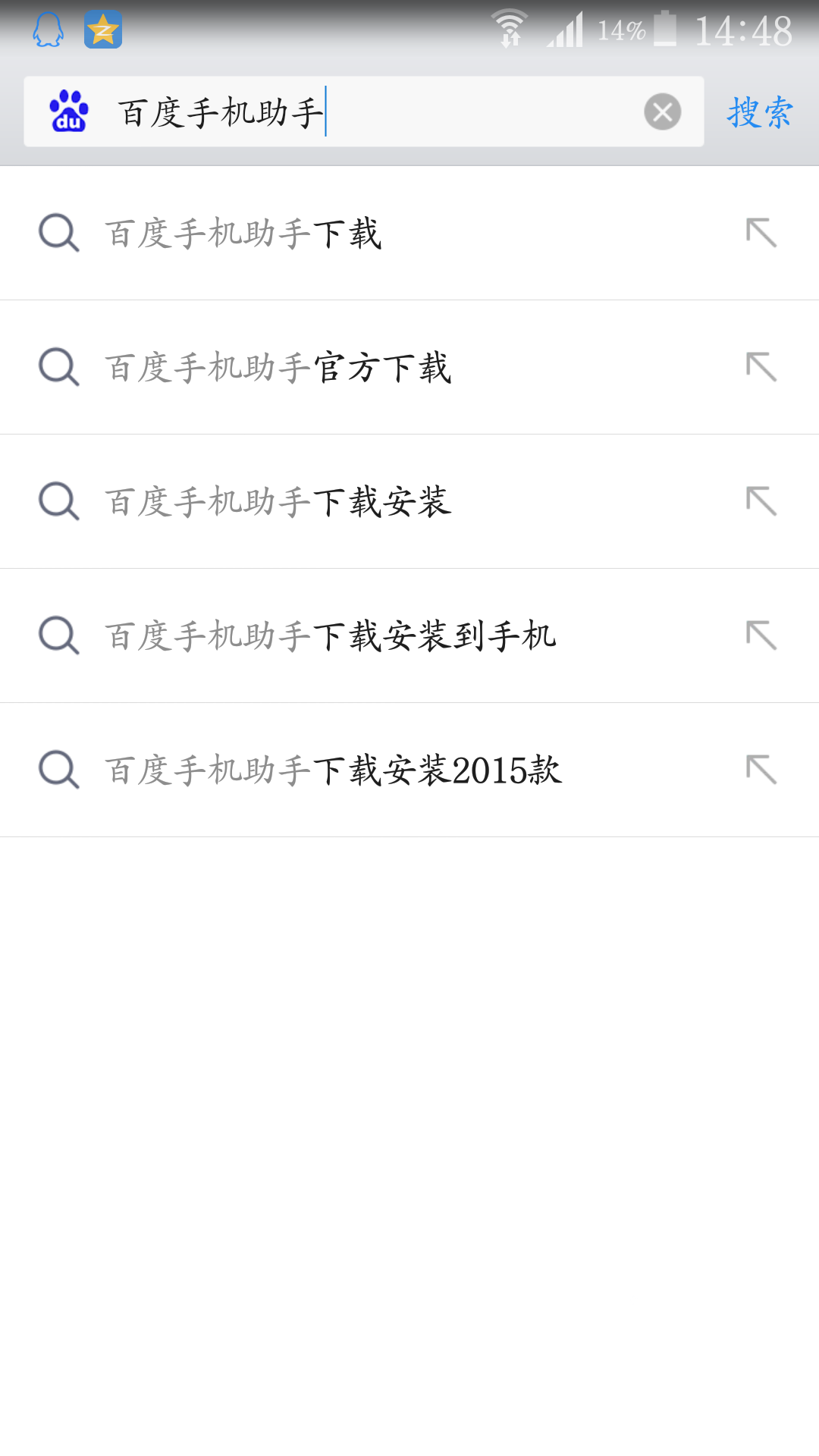Open the Baidu paw search engine icon
The height and width of the screenshot is (1456, 819).
[x=69, y=111]
